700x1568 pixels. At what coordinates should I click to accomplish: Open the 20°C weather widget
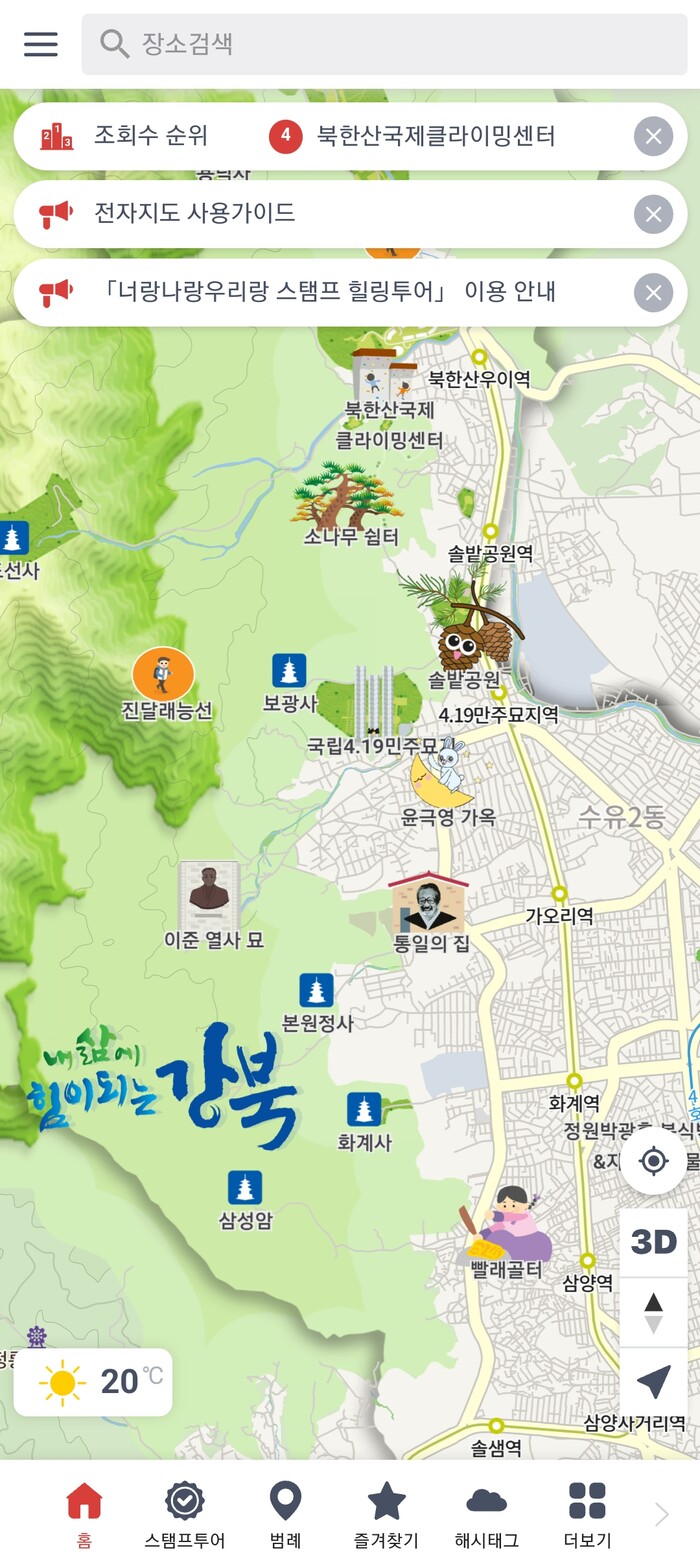click(x=92, y=1382)
